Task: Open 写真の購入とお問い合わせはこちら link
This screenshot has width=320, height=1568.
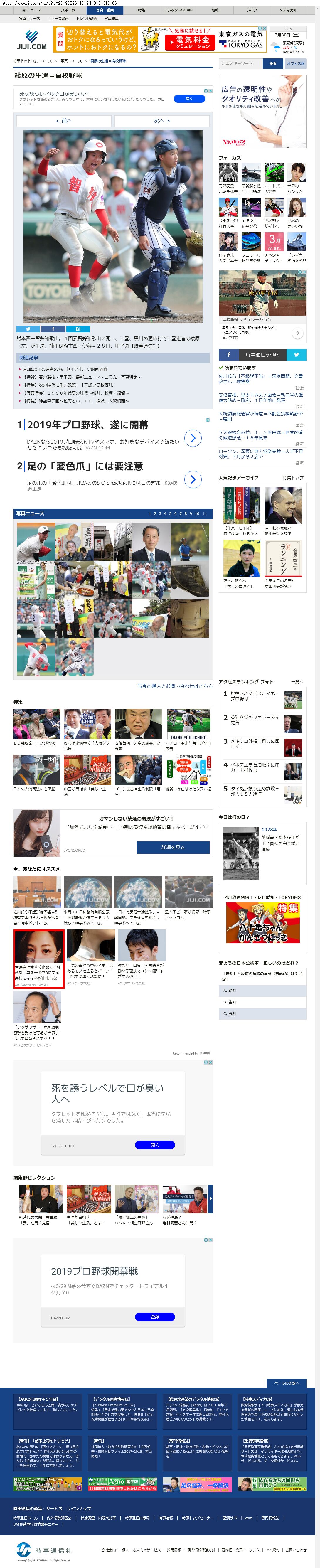Action: pos(175,686)
